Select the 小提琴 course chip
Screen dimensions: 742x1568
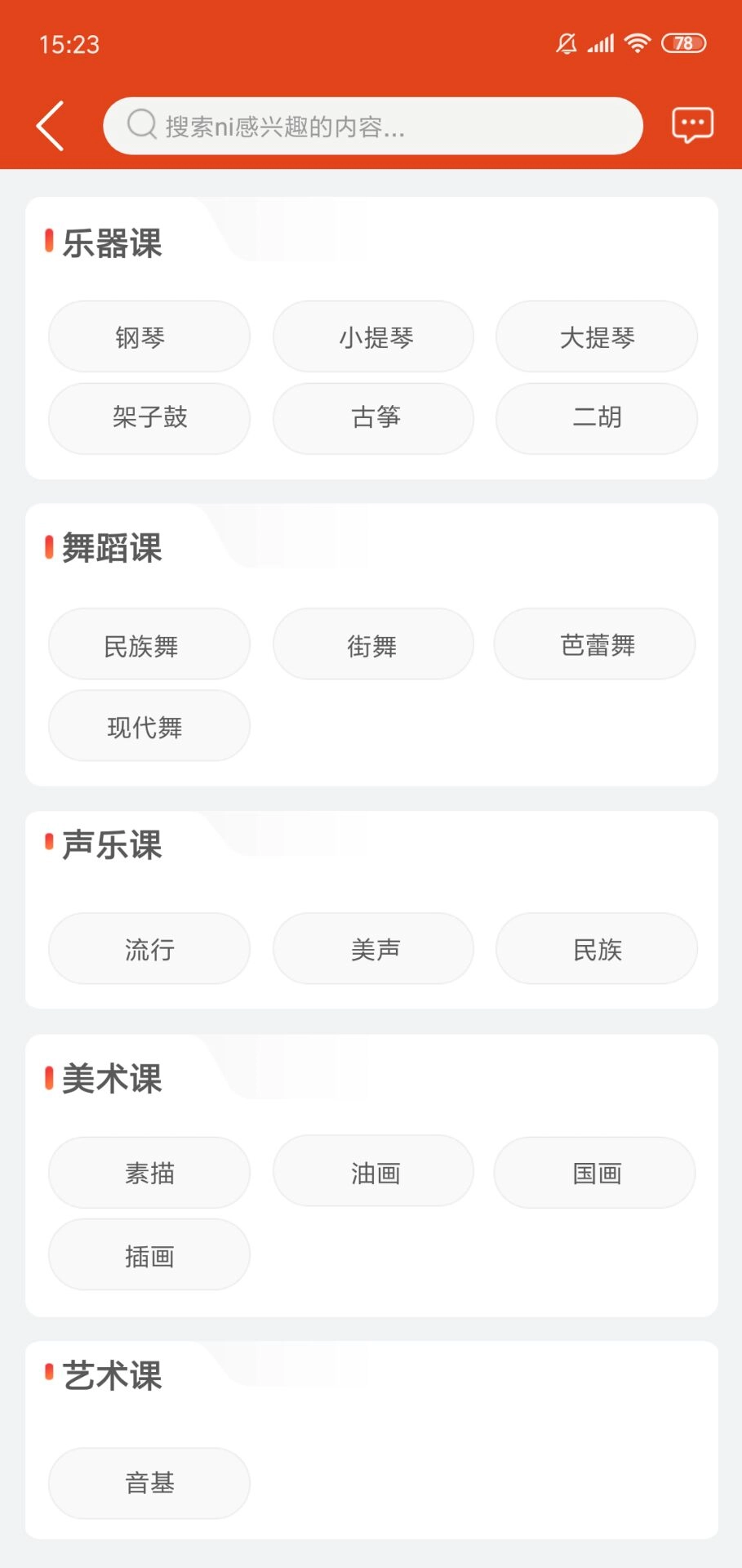click(373, 336)
